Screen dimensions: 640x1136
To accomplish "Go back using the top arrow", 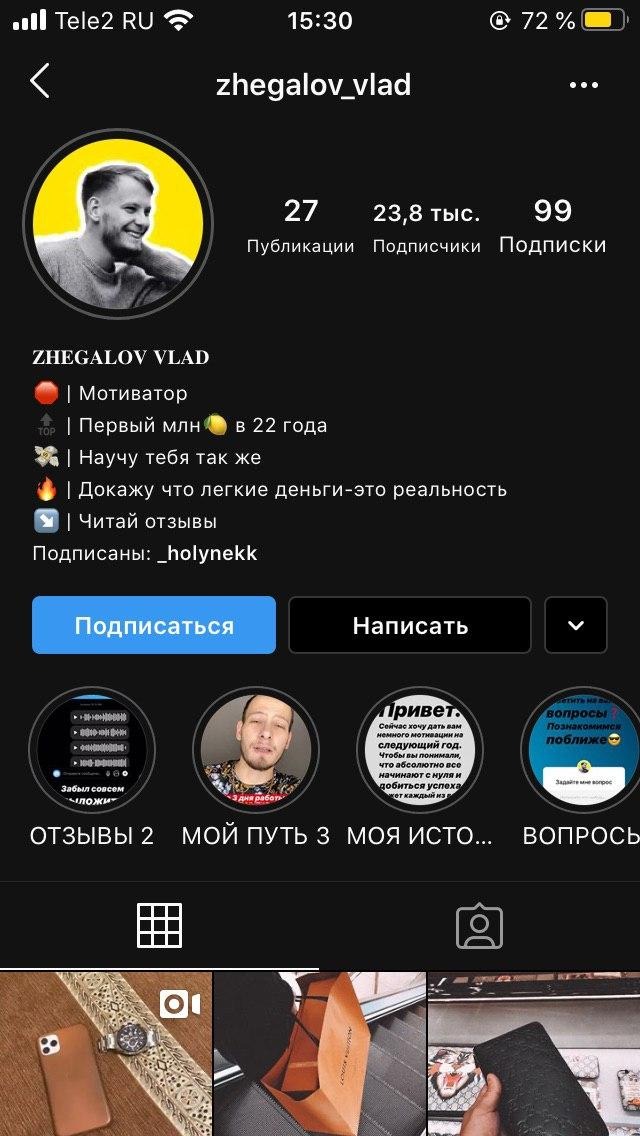I will coord(40,82).
